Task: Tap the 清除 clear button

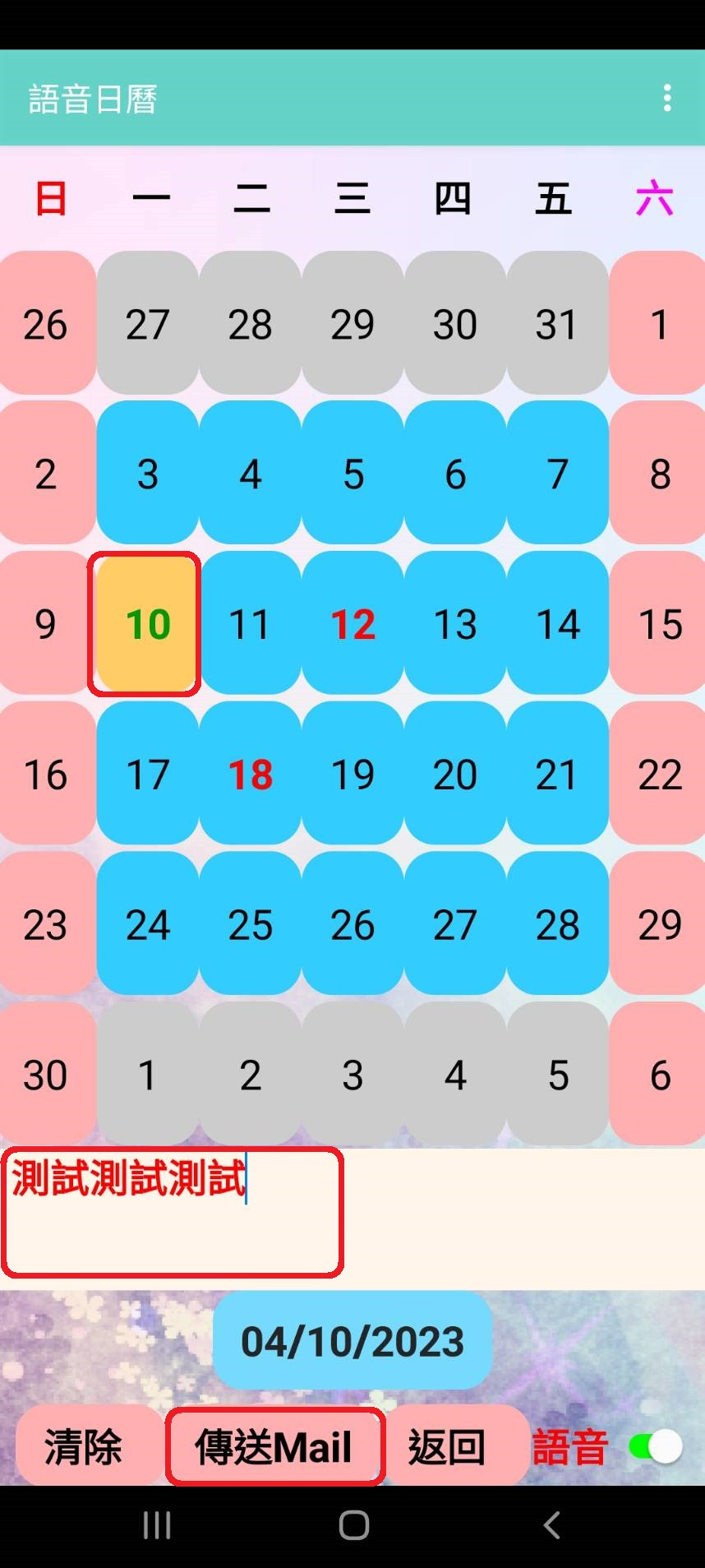Action: point(83,1446)
